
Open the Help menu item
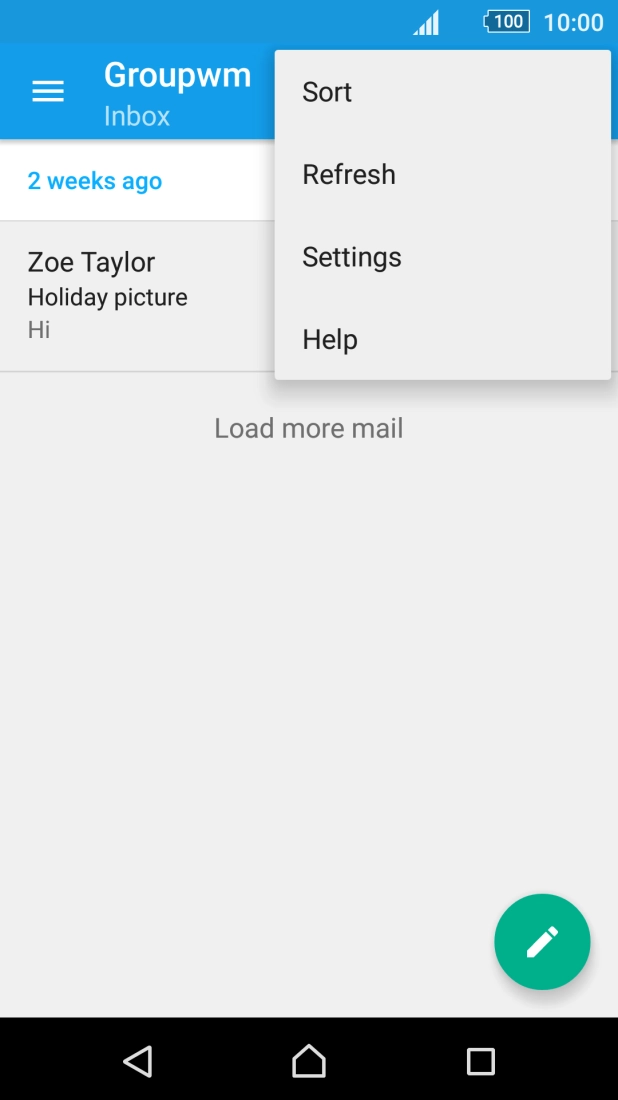pyautogui.click(x=443, y=340)
